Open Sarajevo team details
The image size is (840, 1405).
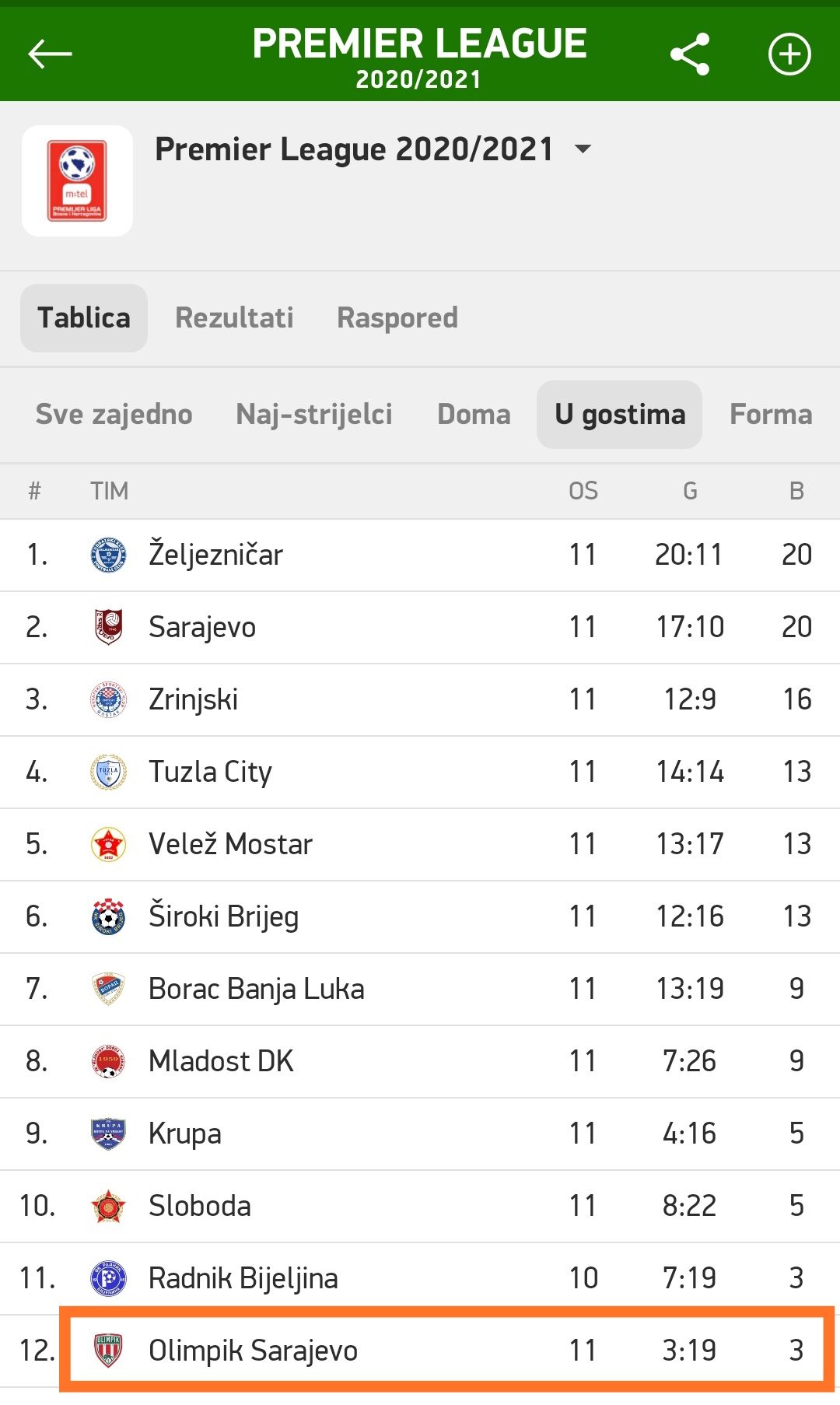click(420, 627)
